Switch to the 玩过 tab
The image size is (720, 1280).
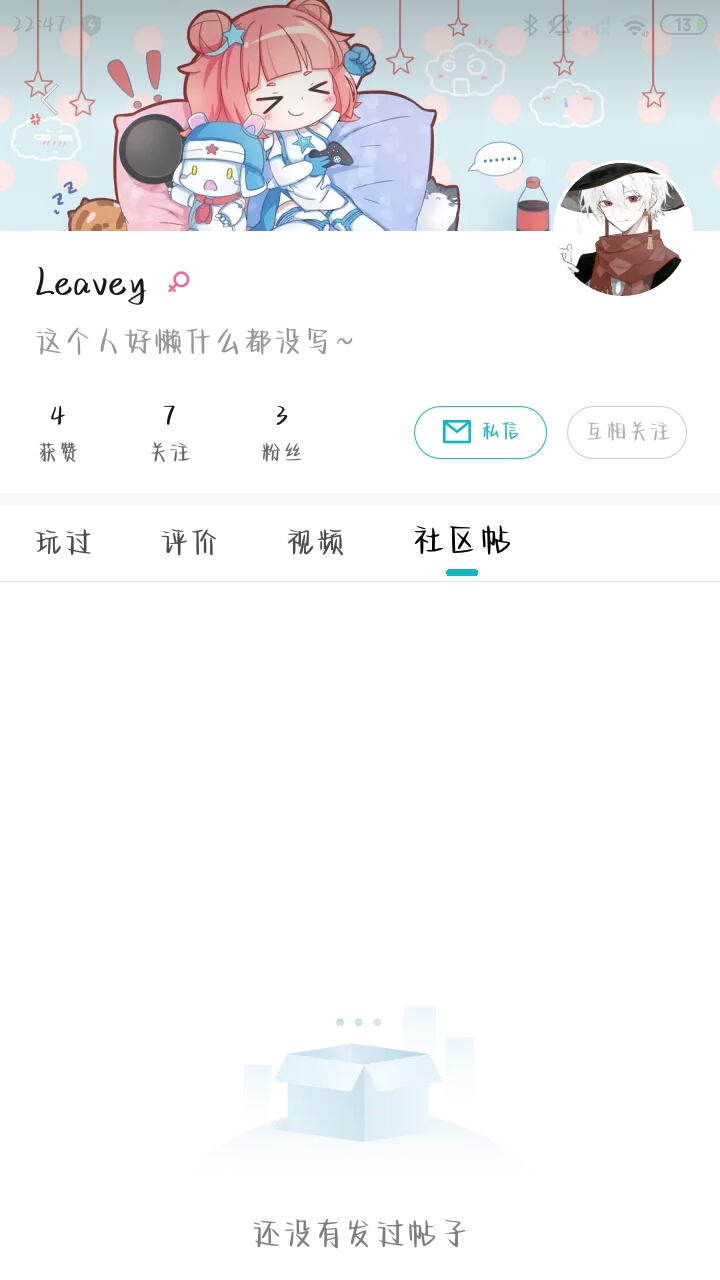coord(64,542)
